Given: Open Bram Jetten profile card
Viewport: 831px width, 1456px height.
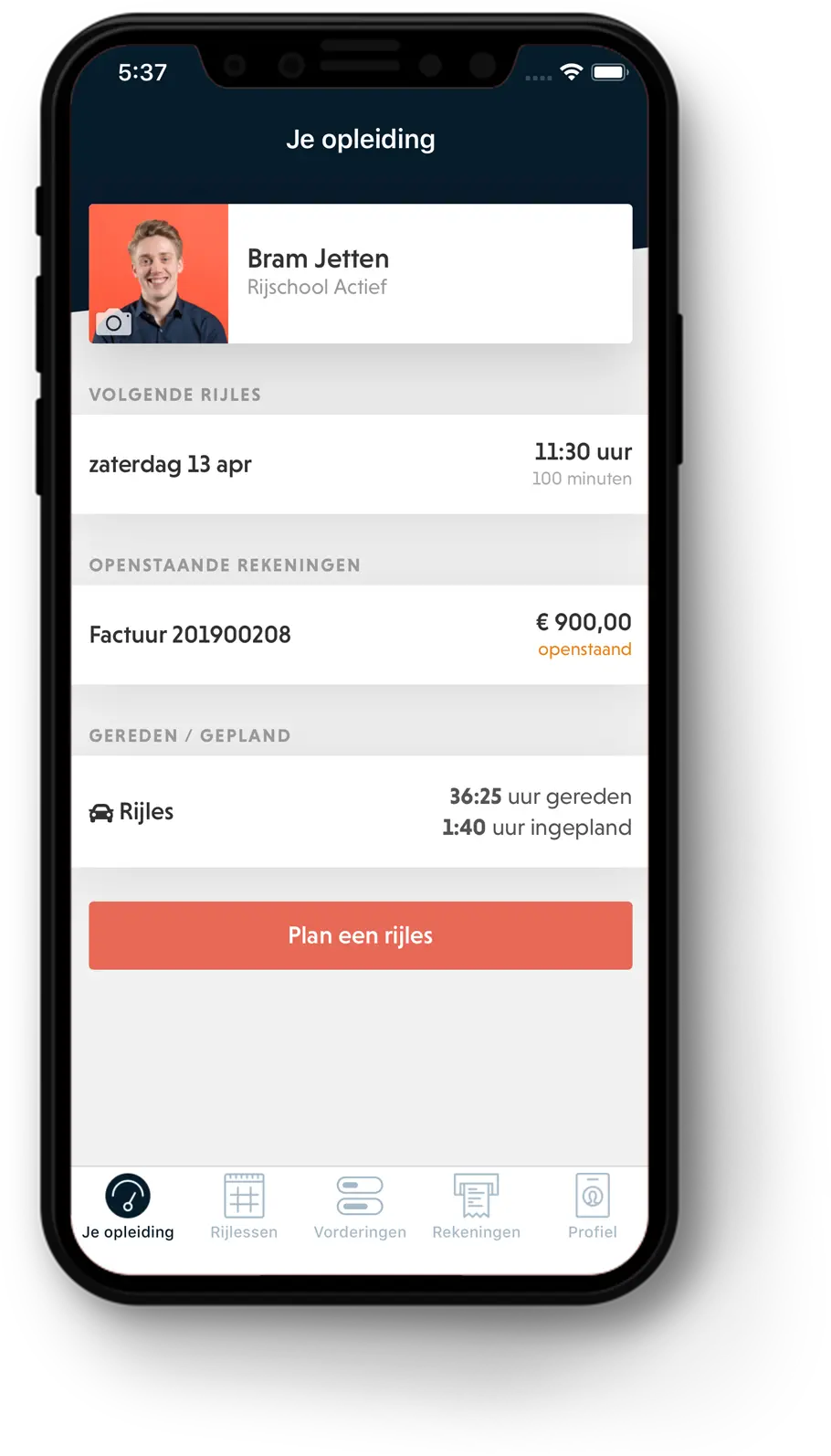Looking at the screenshot, I should pos(427,273).
